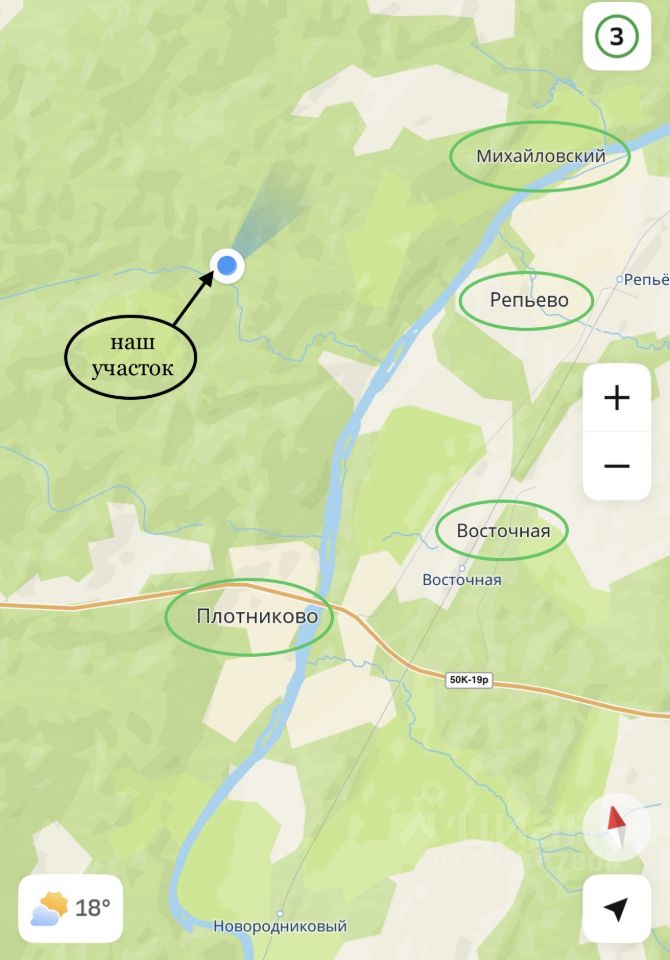The image size is (670, 960).
Task: Center the map on my location
Action: (x=616, y=908)
